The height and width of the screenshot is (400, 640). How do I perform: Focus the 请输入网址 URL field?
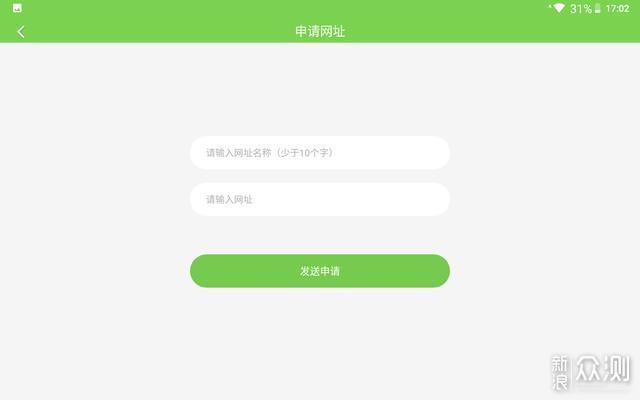(x=320, y=199)
